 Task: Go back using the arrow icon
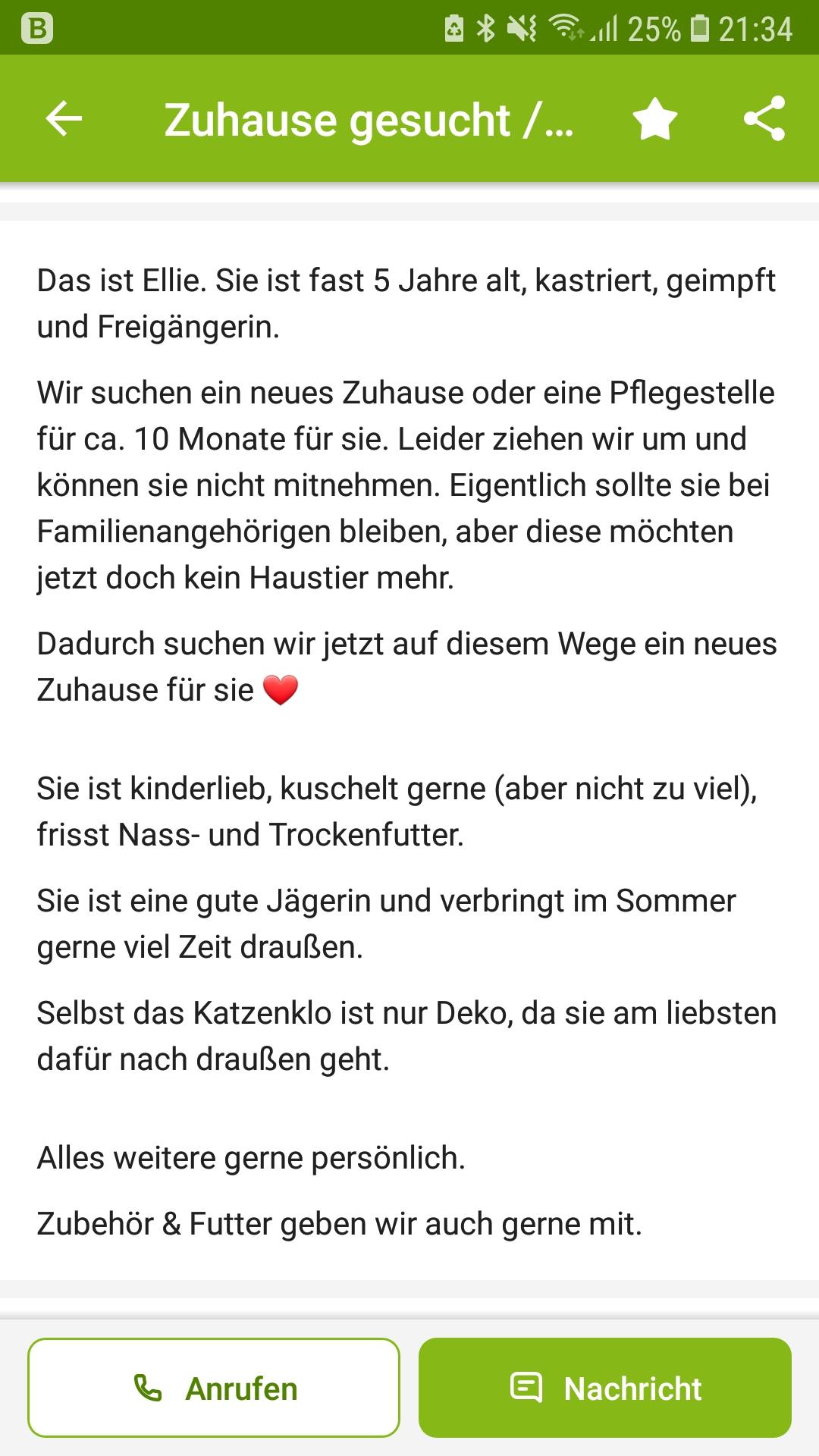click(x=64, y=119)
